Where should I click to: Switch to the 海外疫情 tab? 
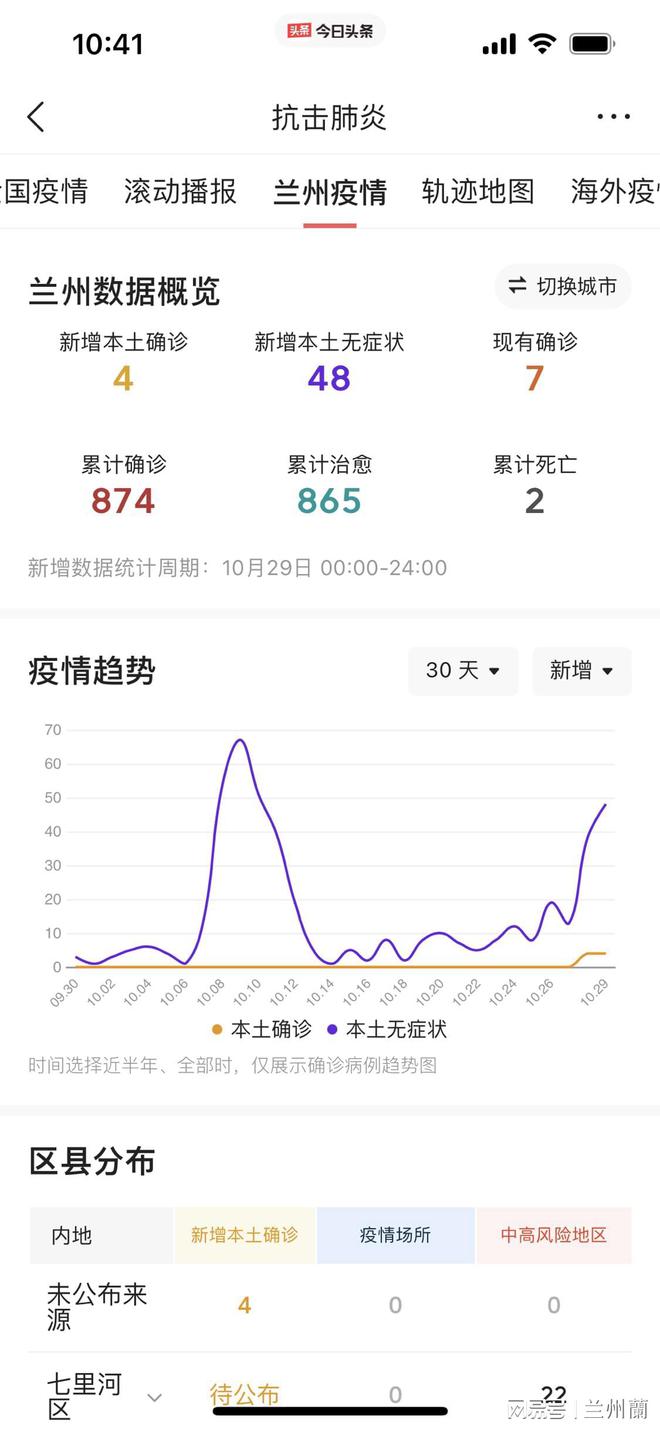pos(615,191)
